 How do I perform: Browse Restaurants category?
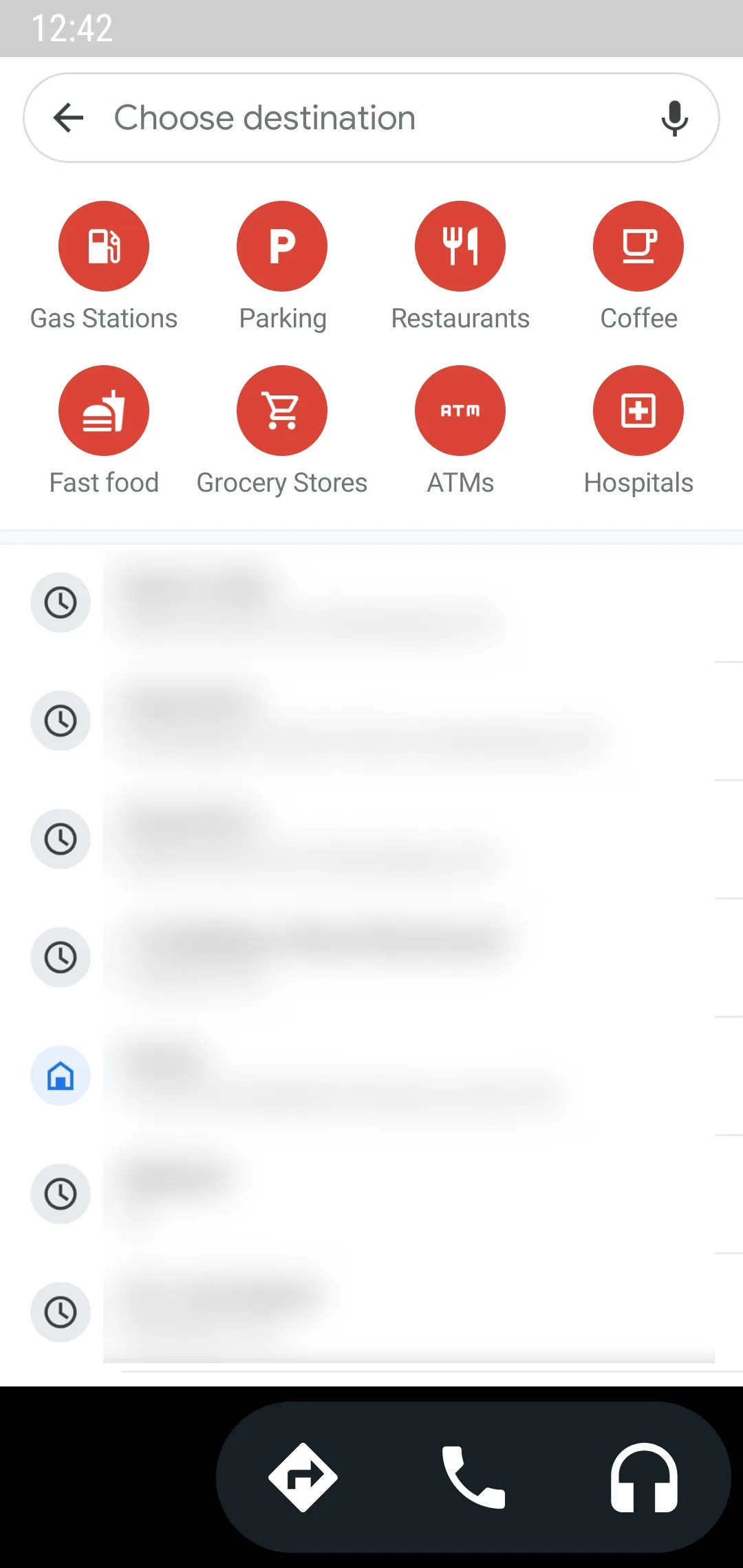point(460,246)
